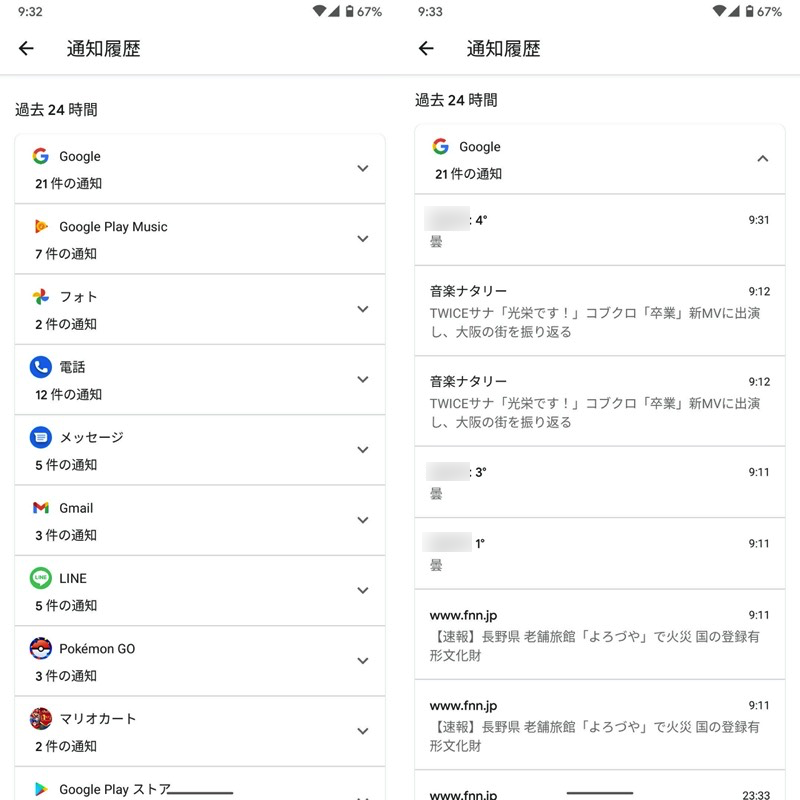The height and width of the screenshot is (800, 800).
Task: Open the Gmail notifications group
Action: coord(362,520)
